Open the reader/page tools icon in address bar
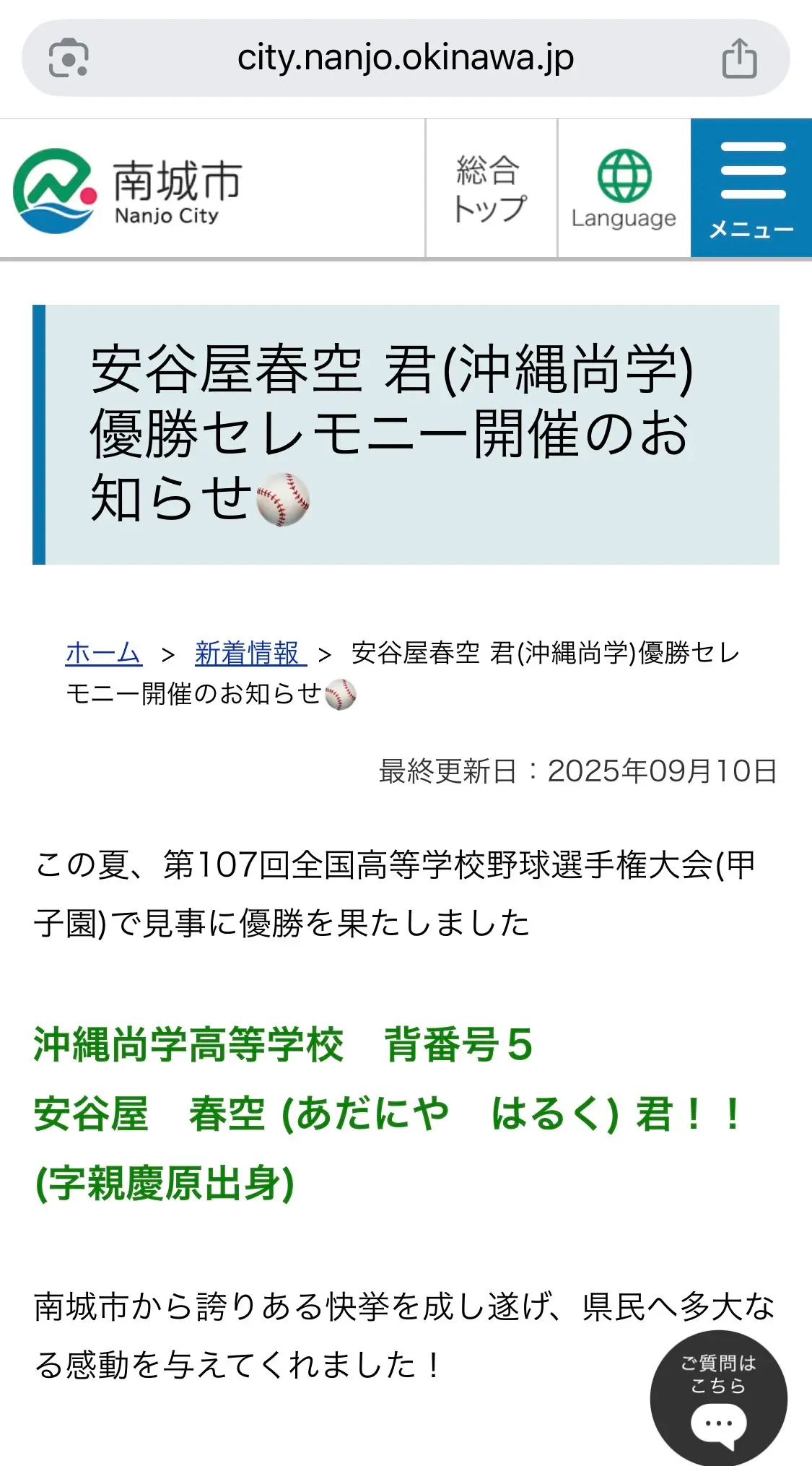812x1466 pixels. 69,58
